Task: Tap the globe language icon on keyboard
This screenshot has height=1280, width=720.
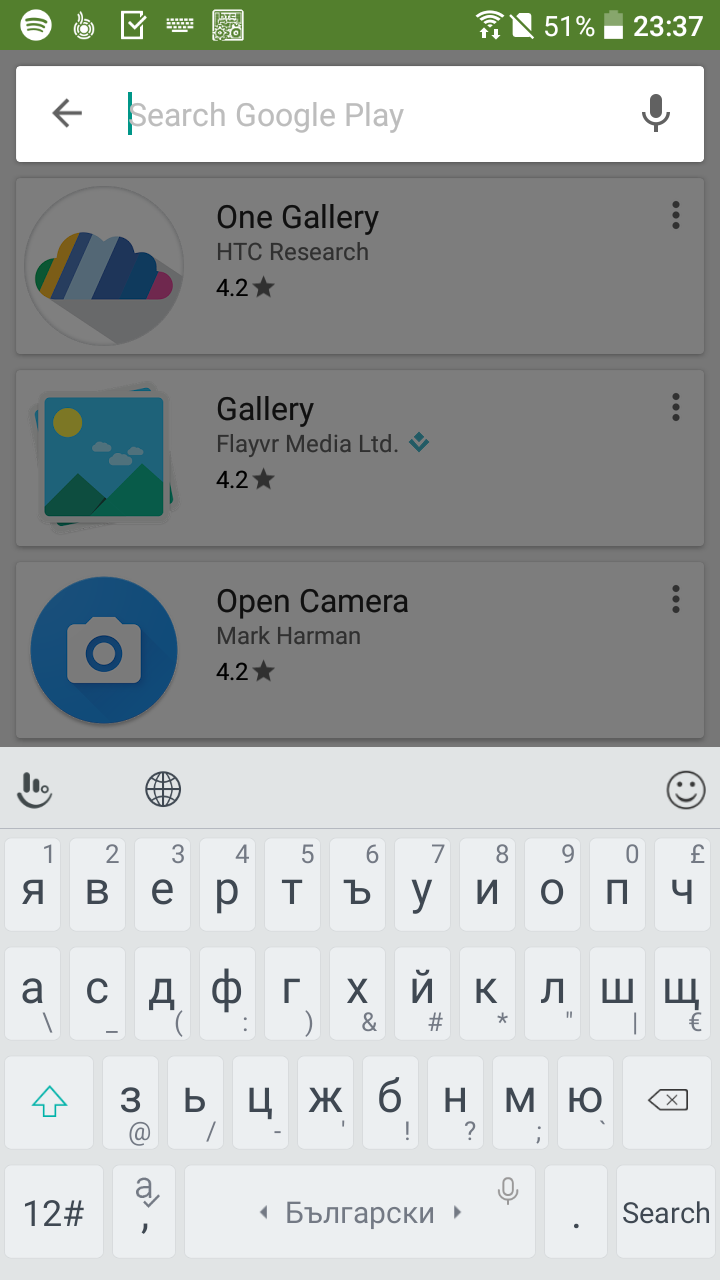Action: [x=163, y=789]
